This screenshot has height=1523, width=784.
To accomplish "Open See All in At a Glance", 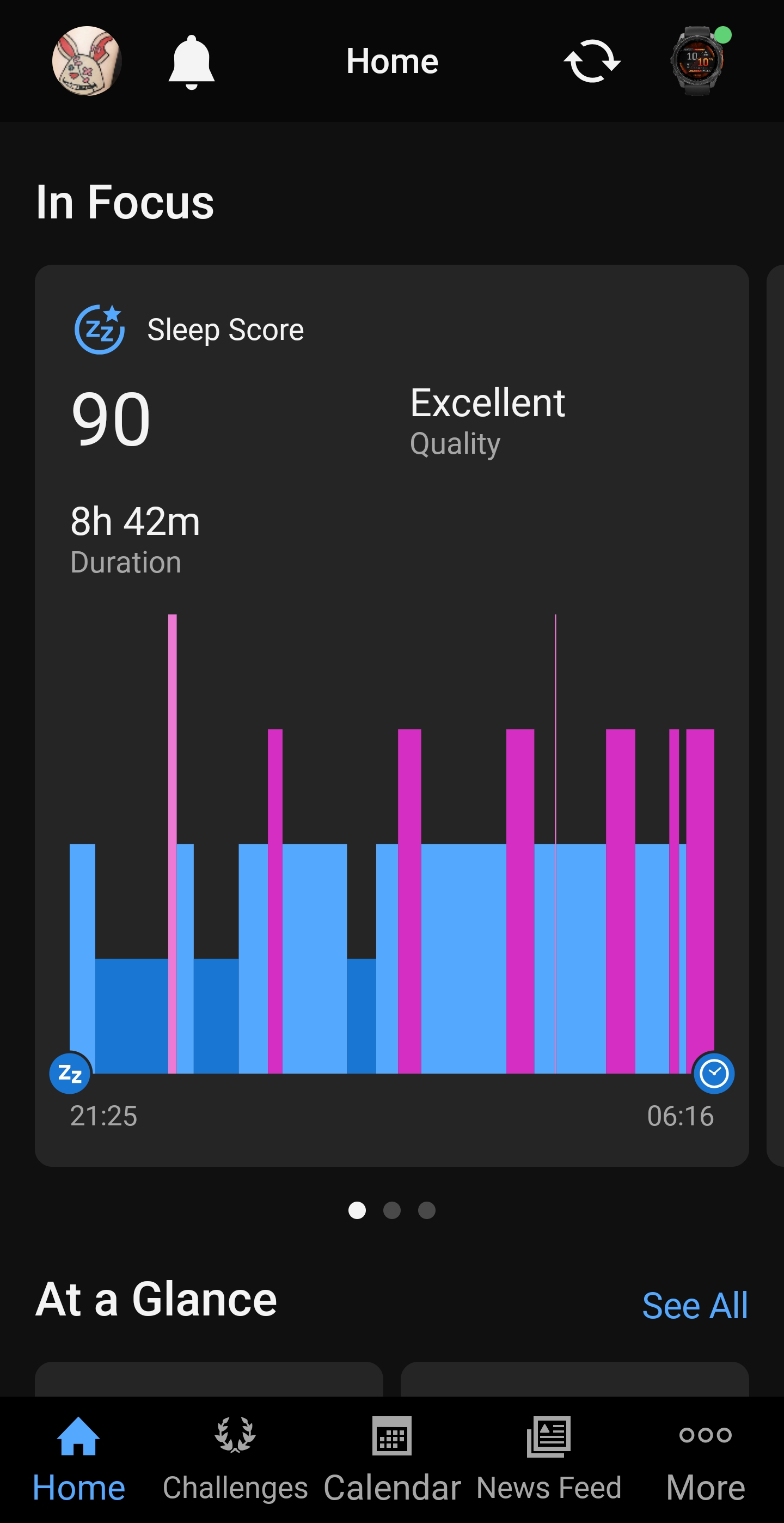I will tap(694, 1305).
